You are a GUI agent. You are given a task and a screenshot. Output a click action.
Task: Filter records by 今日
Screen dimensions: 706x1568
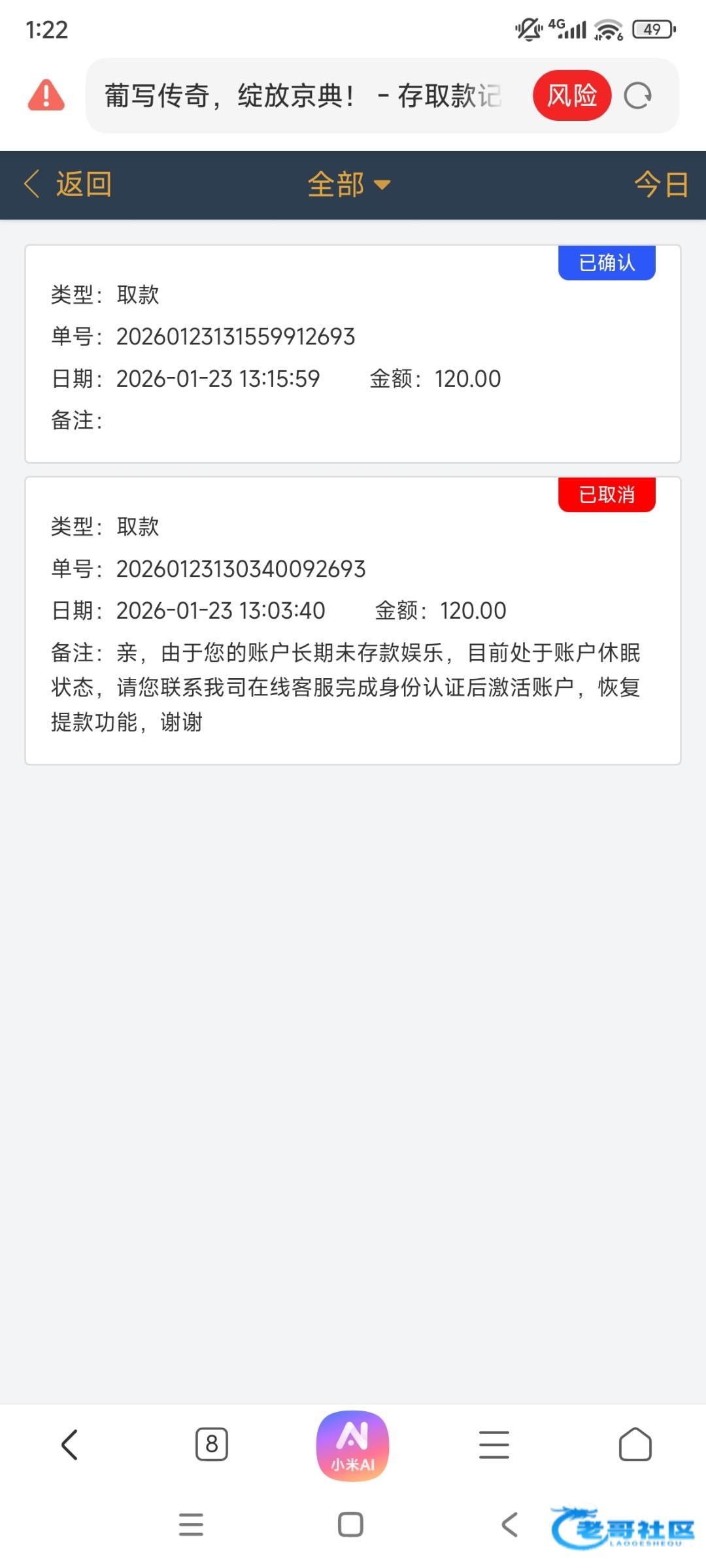pyautogui.click(x=661, y=184)
